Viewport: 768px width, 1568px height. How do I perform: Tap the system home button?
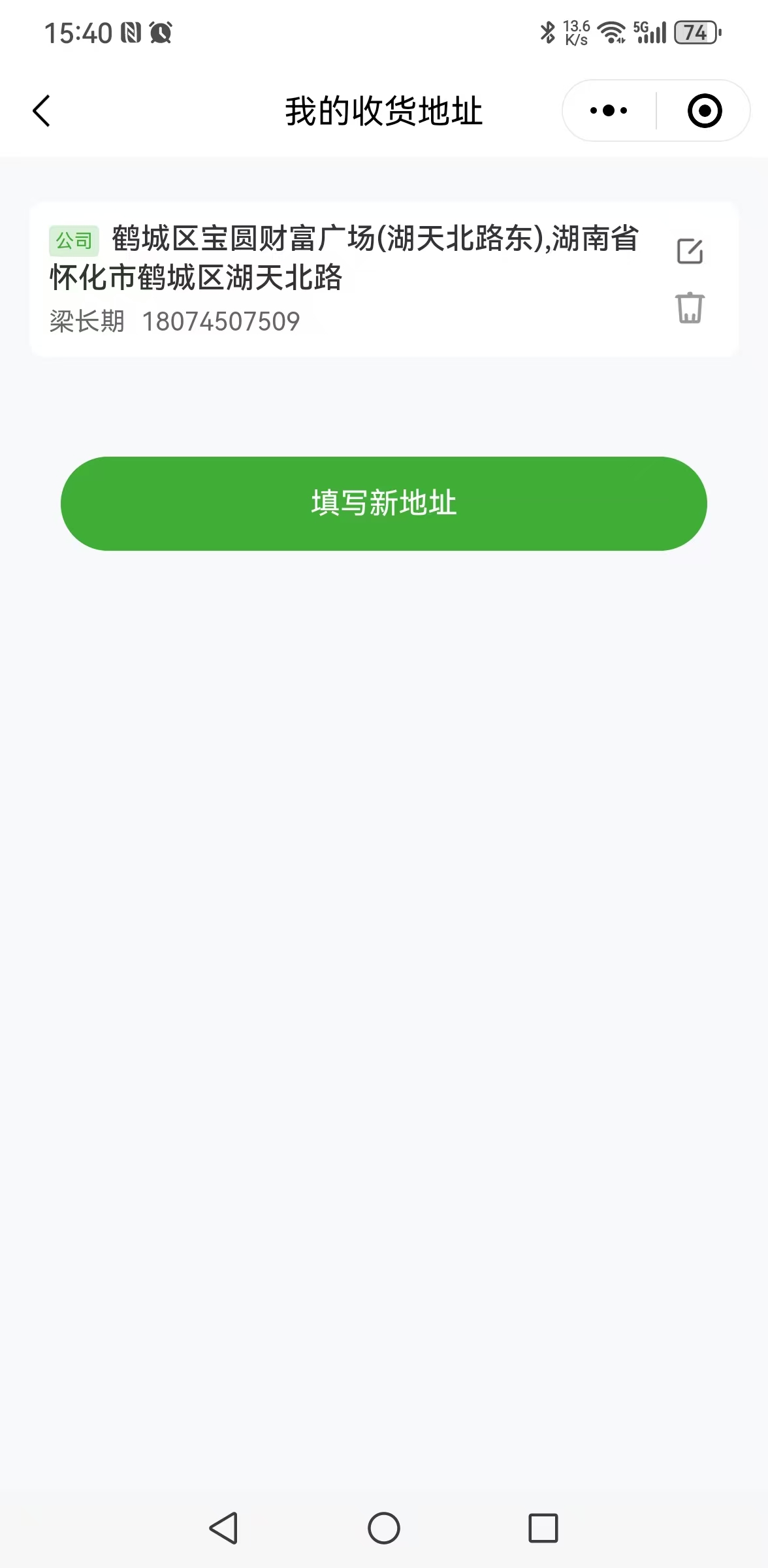tap(384, 1529)
